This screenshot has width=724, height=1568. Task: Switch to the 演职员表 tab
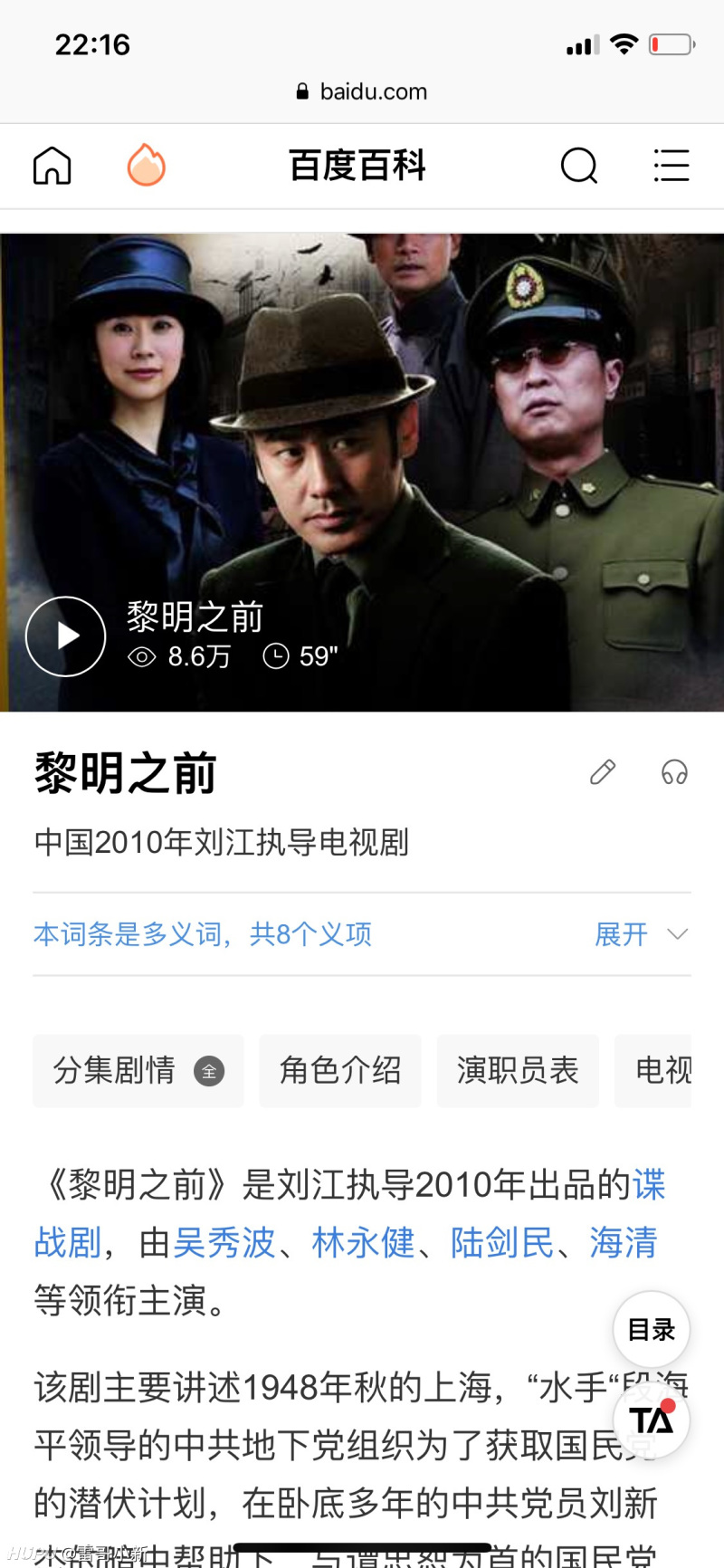pyautogui.click(x=518, y=1071)
